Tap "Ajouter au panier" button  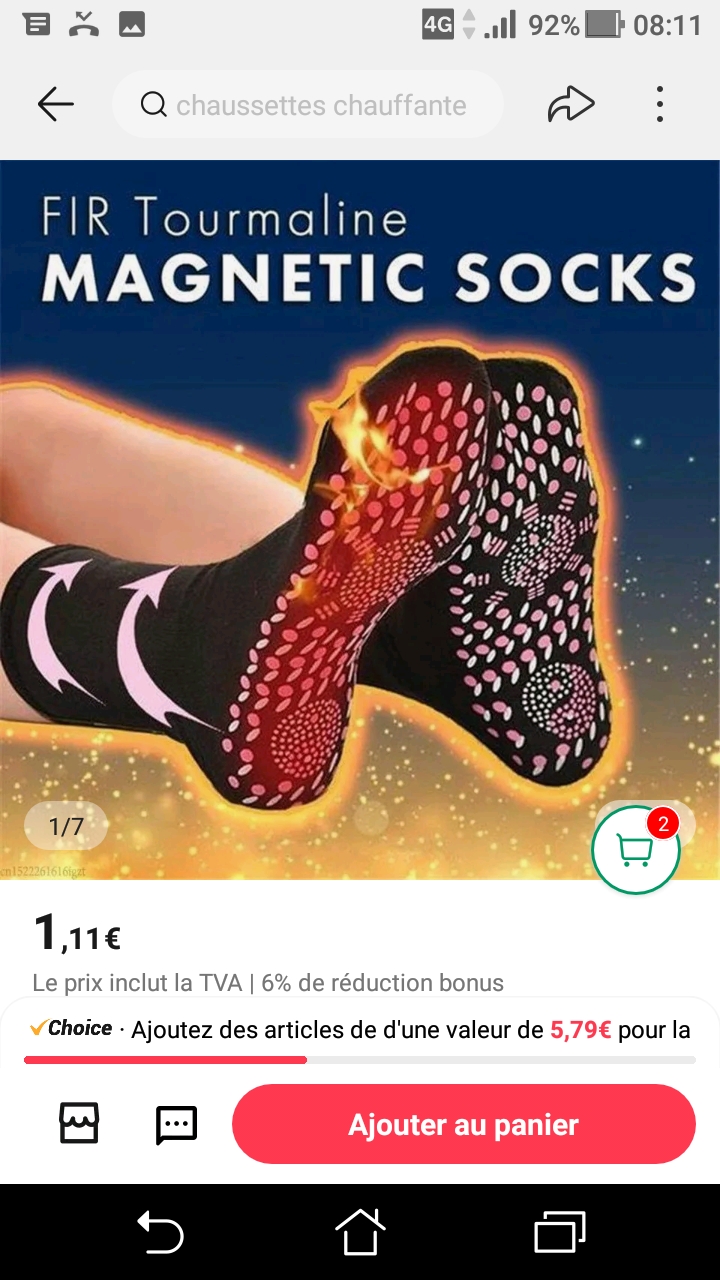(464, 1124)
